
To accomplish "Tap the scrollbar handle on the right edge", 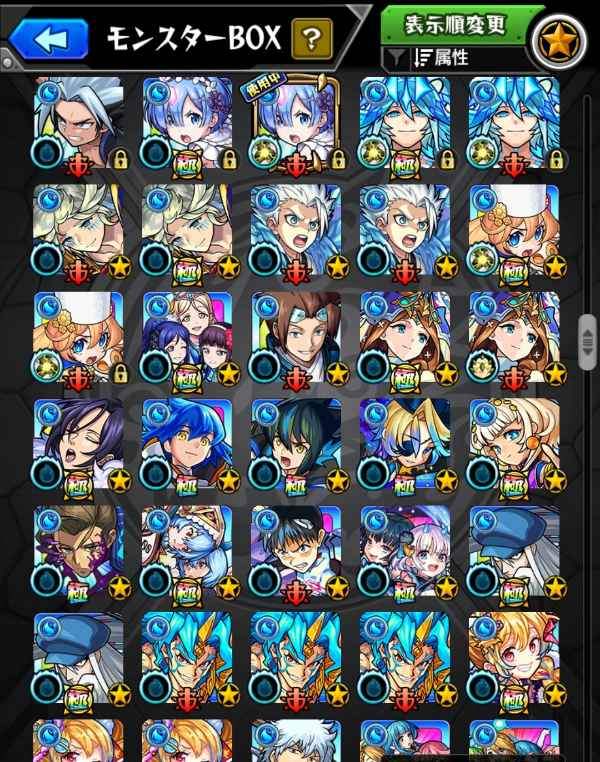I will coord(588,343).
